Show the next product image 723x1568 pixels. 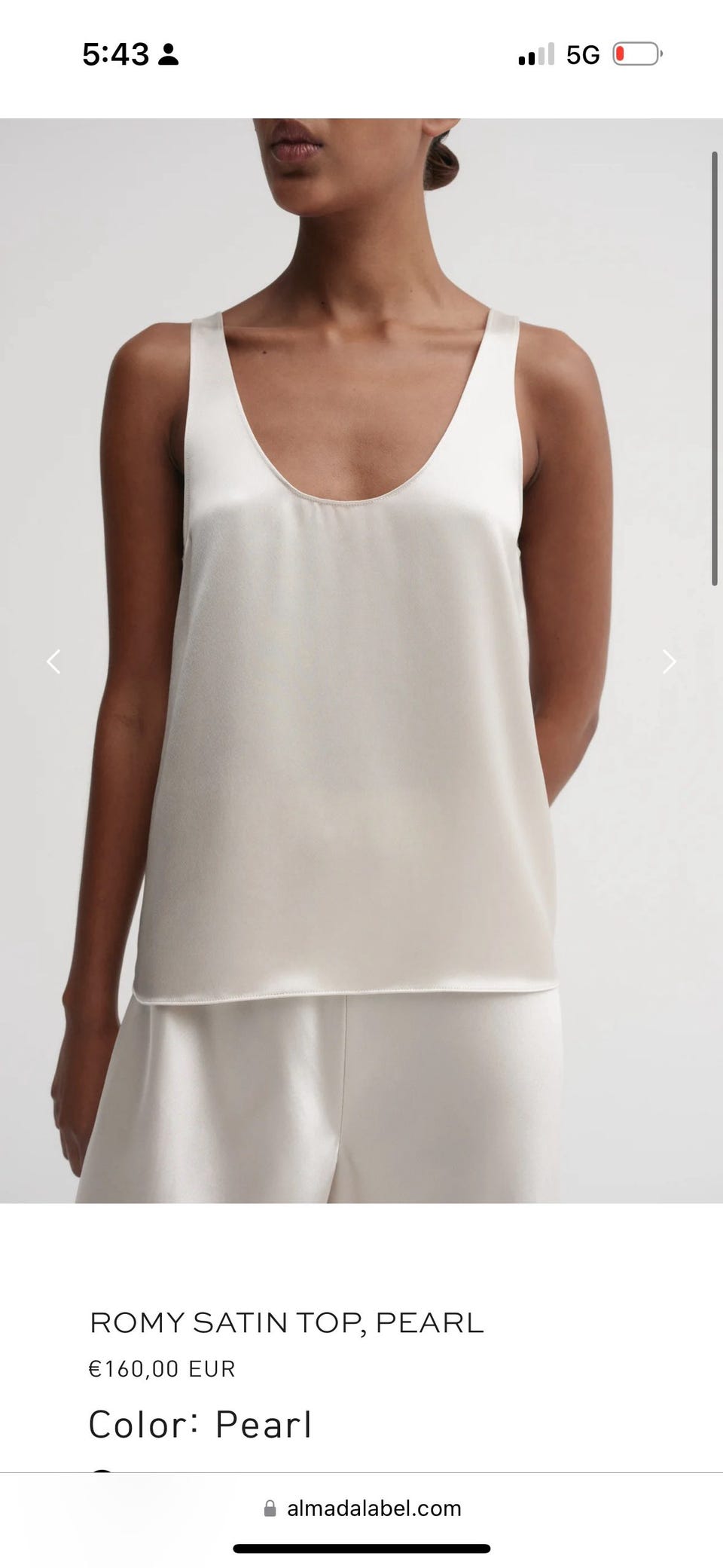(669, 662)
